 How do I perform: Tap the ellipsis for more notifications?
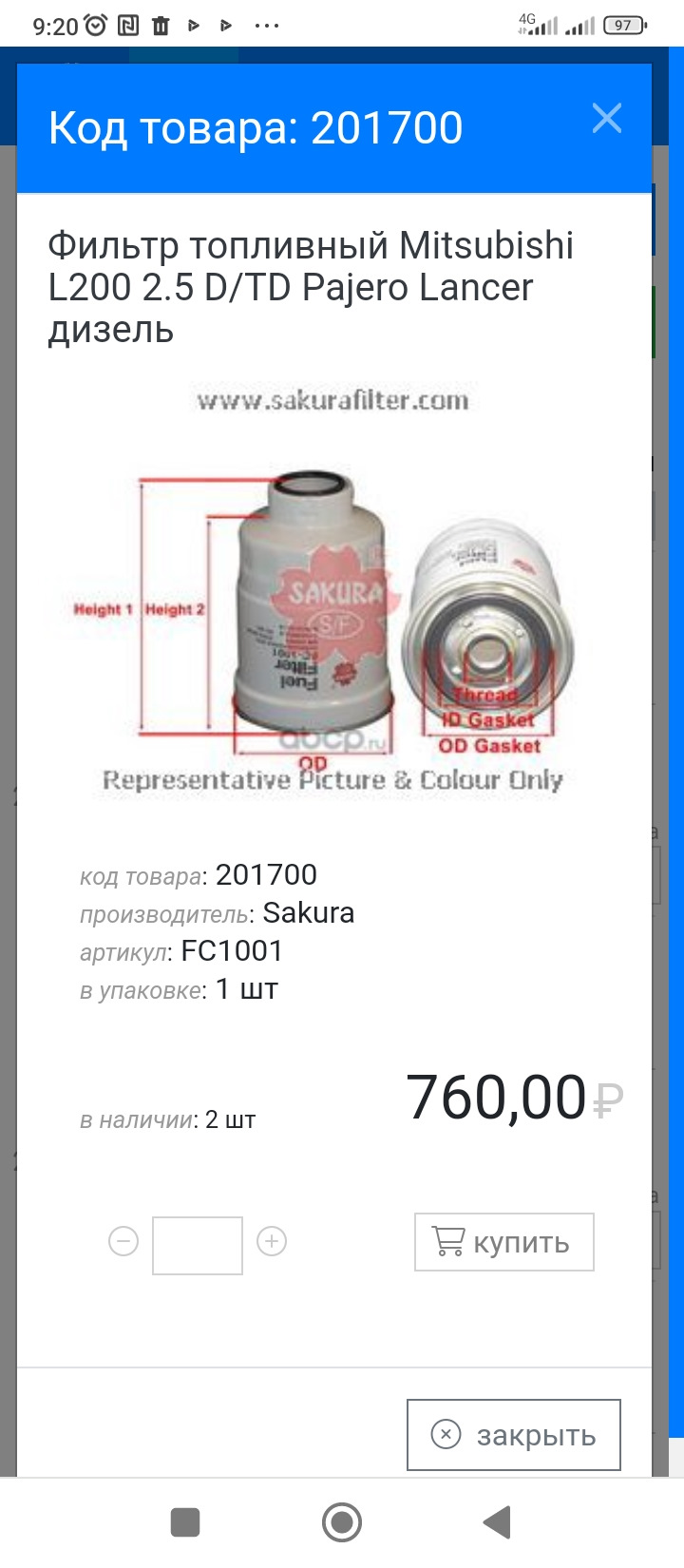coord(266,25)
